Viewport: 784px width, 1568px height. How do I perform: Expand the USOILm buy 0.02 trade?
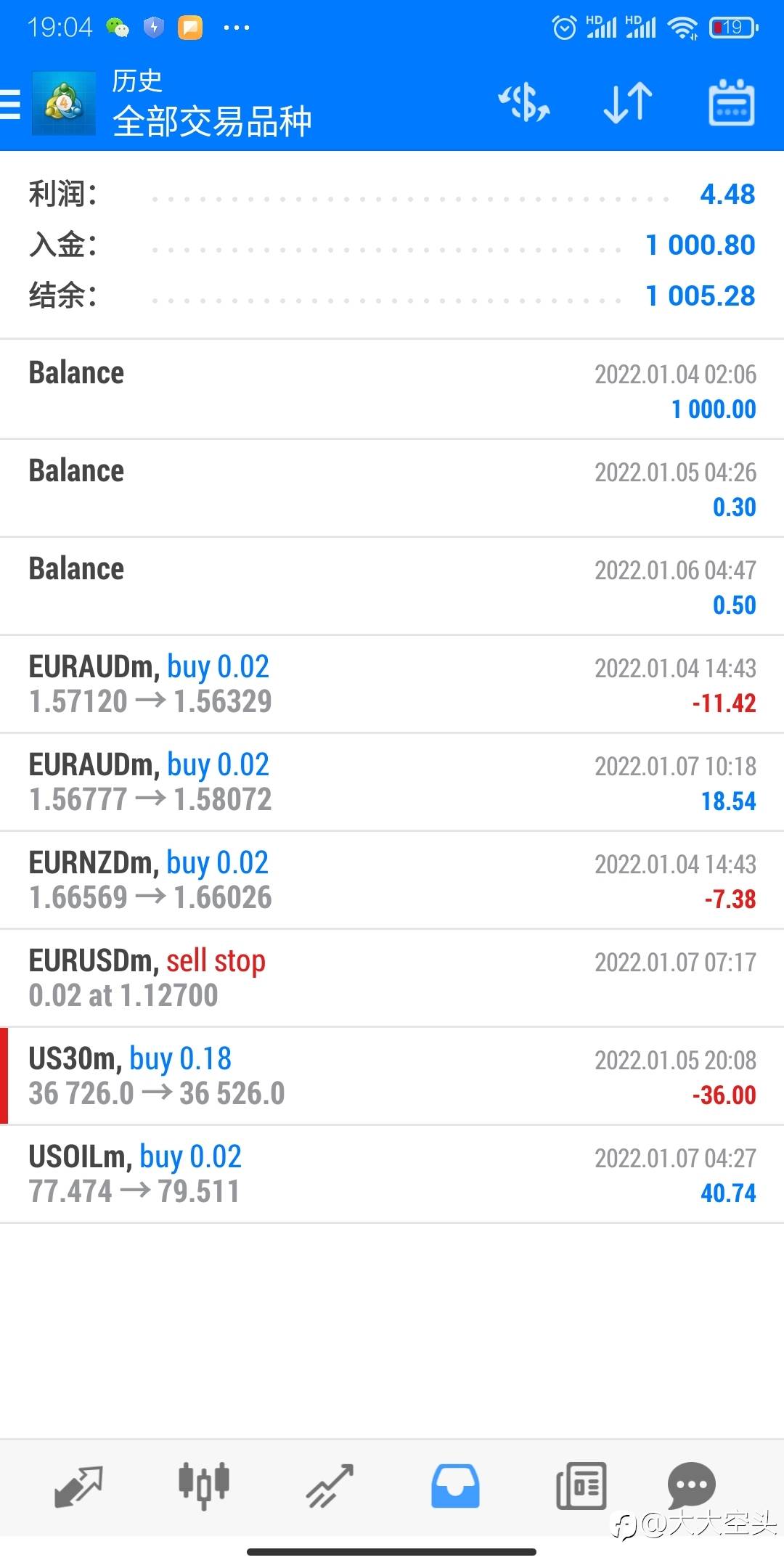click(392, 1174)
